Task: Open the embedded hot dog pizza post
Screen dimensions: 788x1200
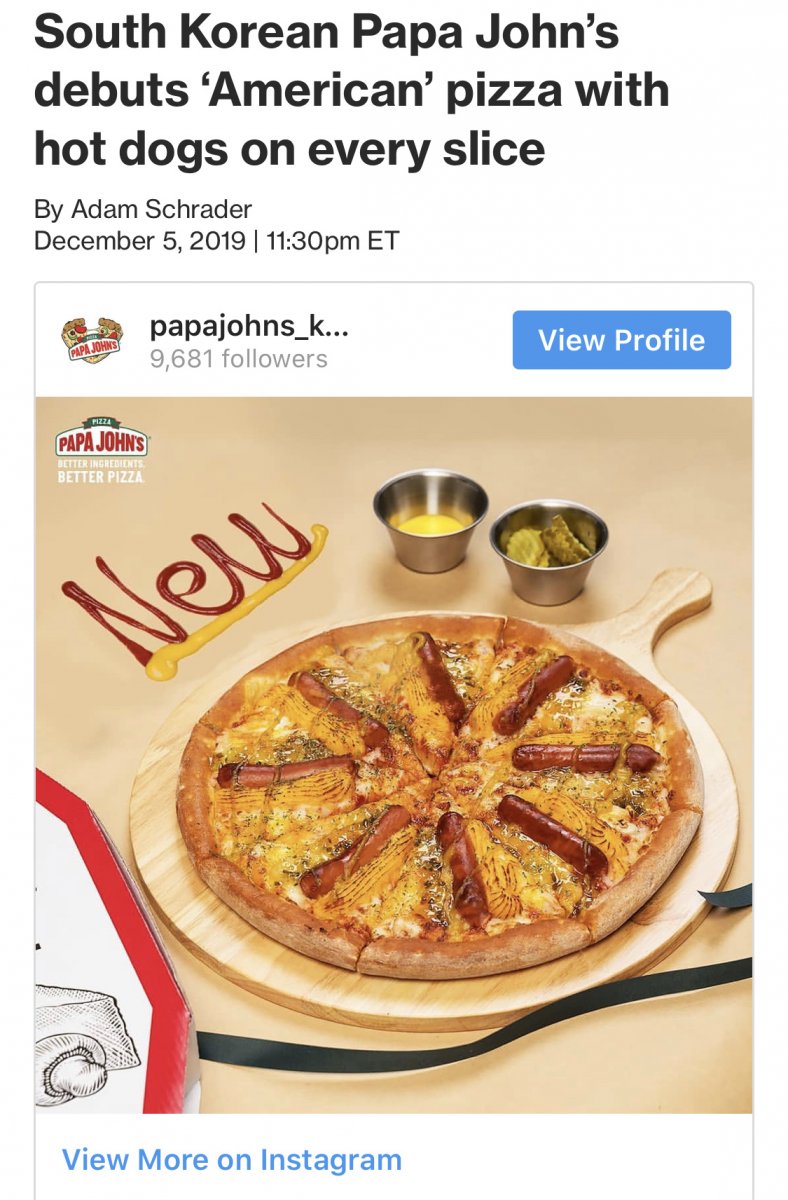Action: 394,755
